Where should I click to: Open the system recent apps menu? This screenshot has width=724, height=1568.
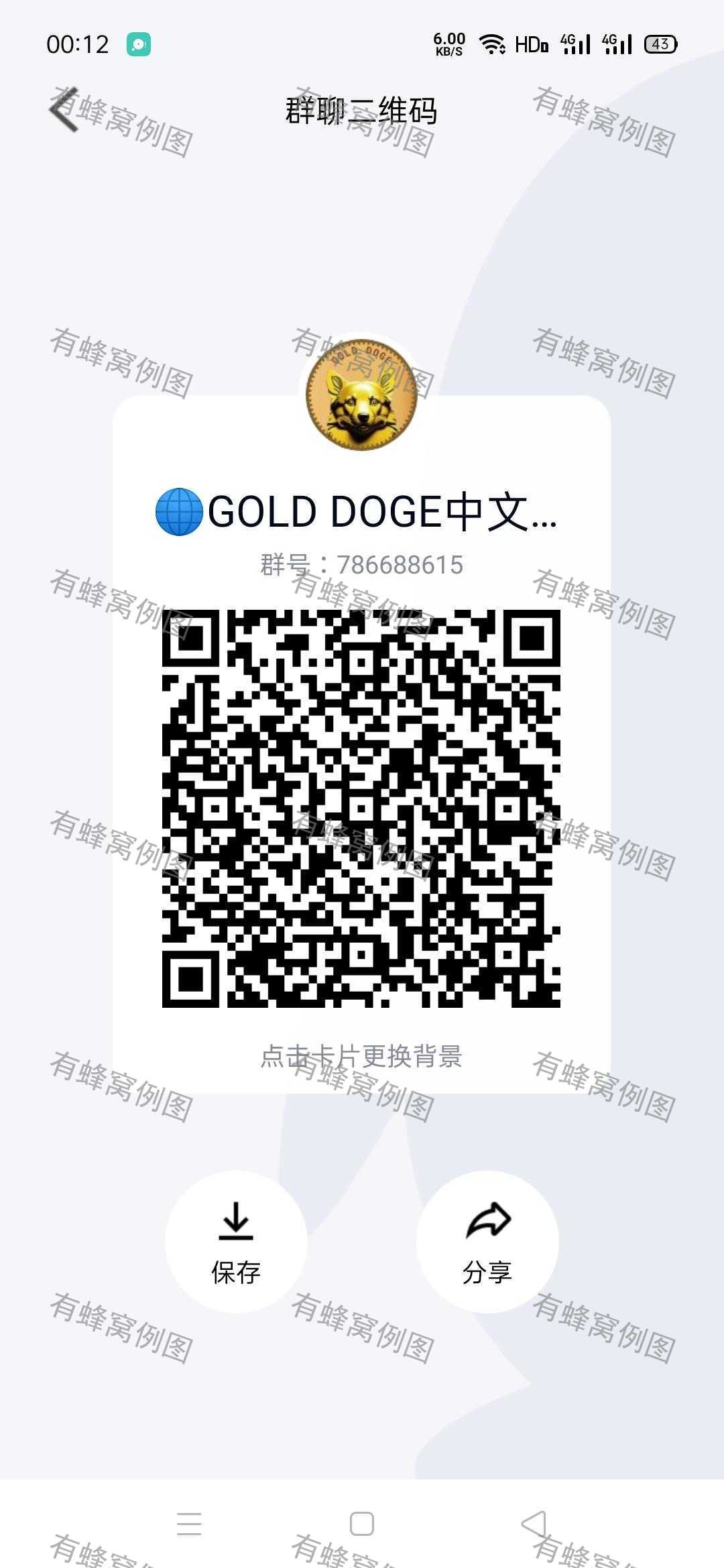click(x=189, y=1523)
